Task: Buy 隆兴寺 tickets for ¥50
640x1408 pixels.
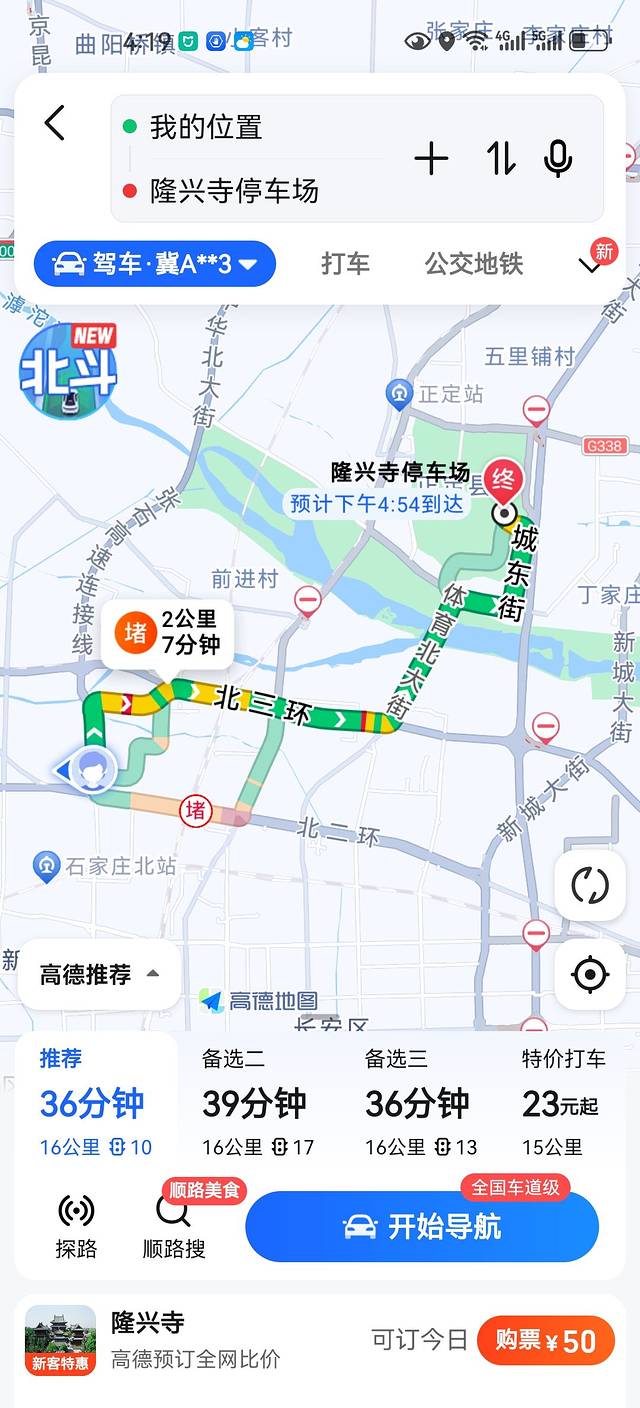Action: 545,1341
